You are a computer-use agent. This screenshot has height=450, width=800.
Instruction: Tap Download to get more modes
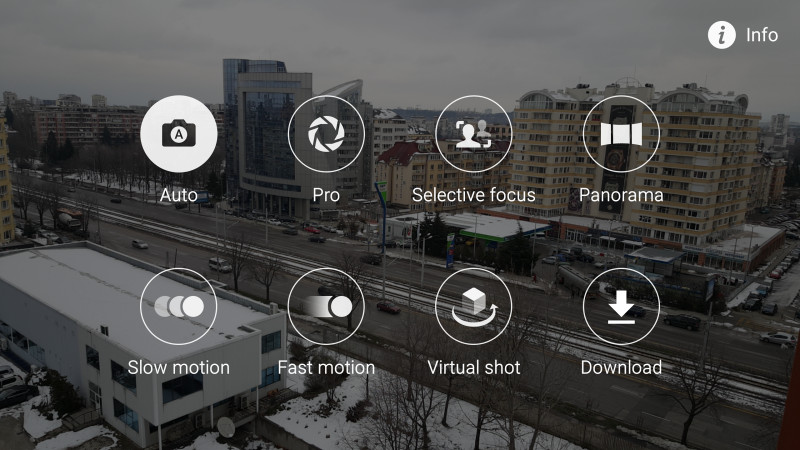(x=621, y=306)
